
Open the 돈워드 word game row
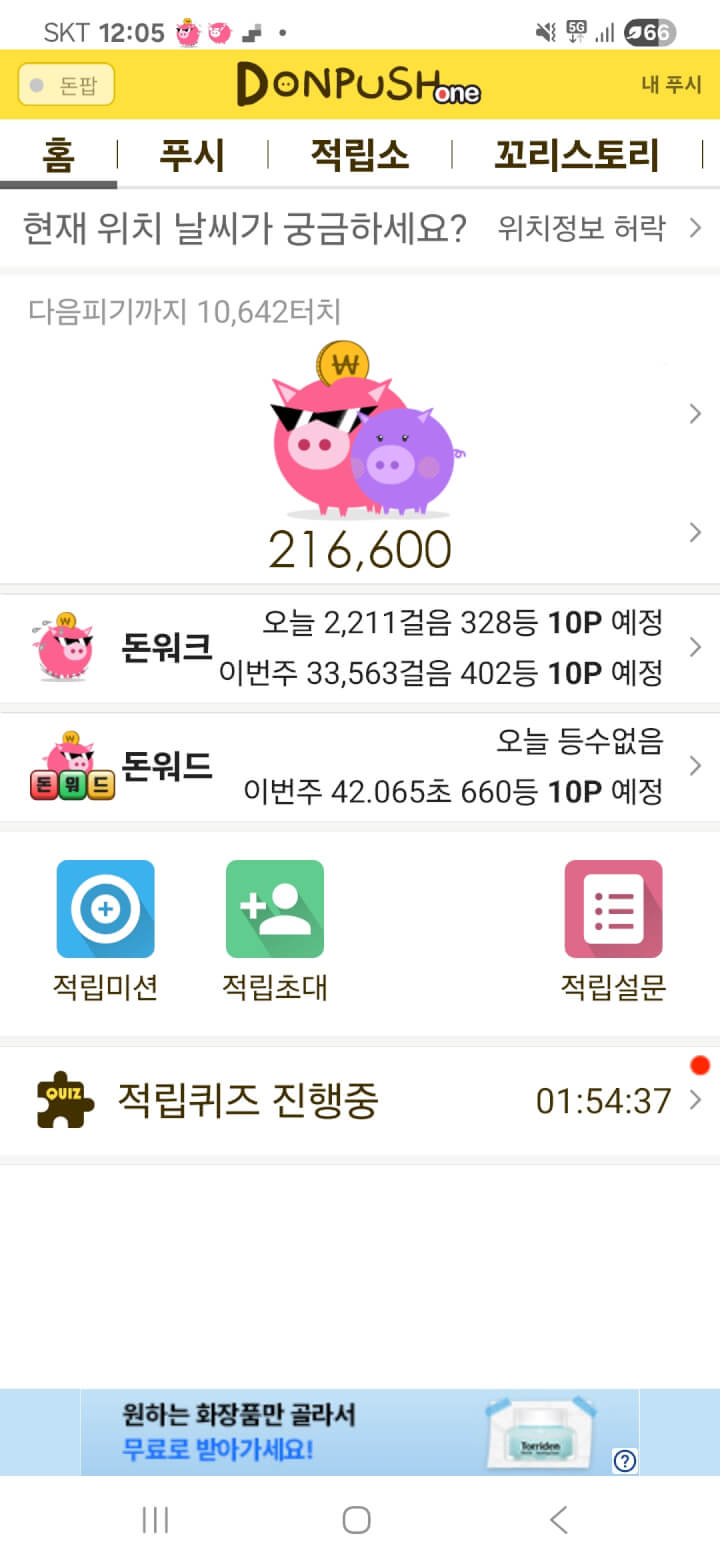360,767
